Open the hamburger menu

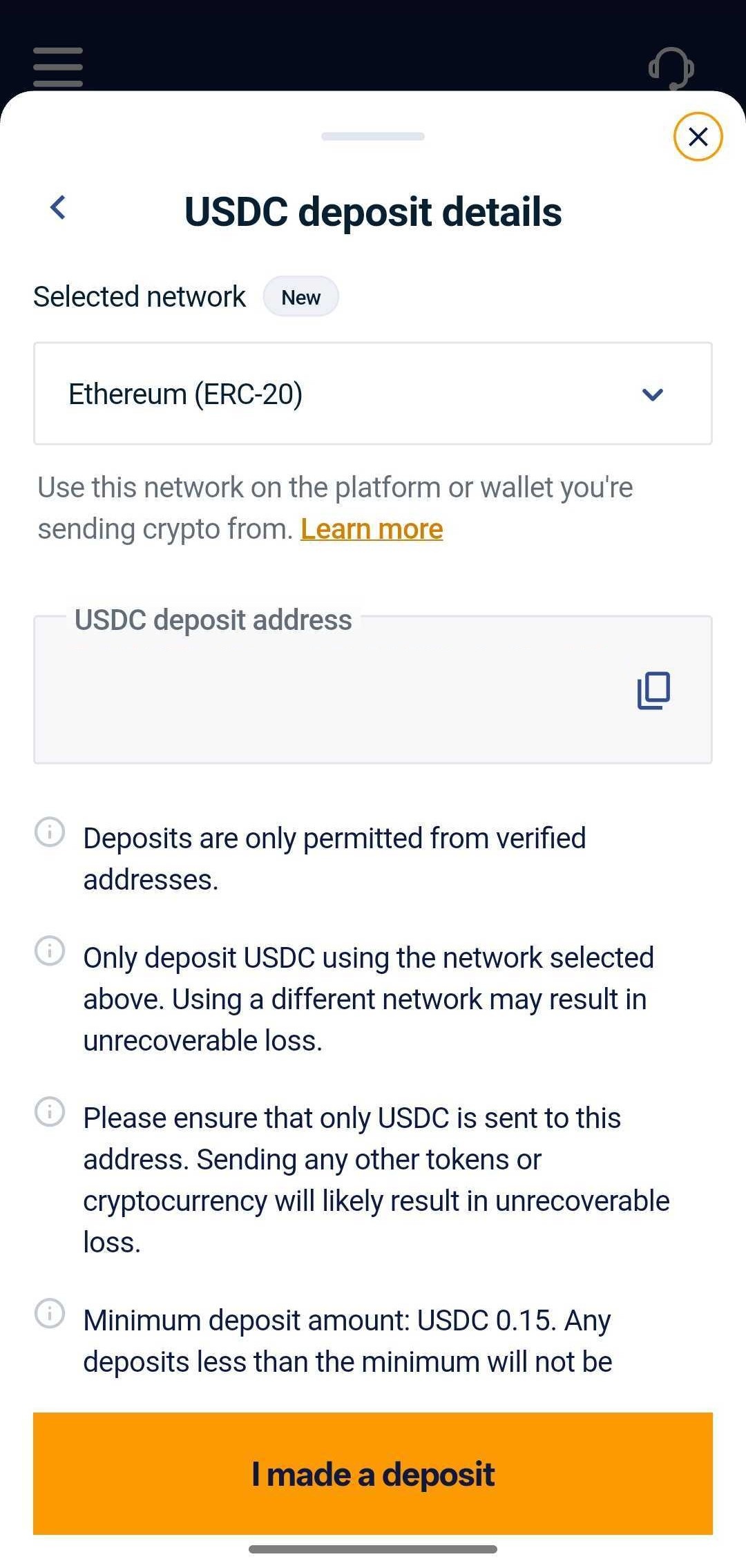[58, 67]
